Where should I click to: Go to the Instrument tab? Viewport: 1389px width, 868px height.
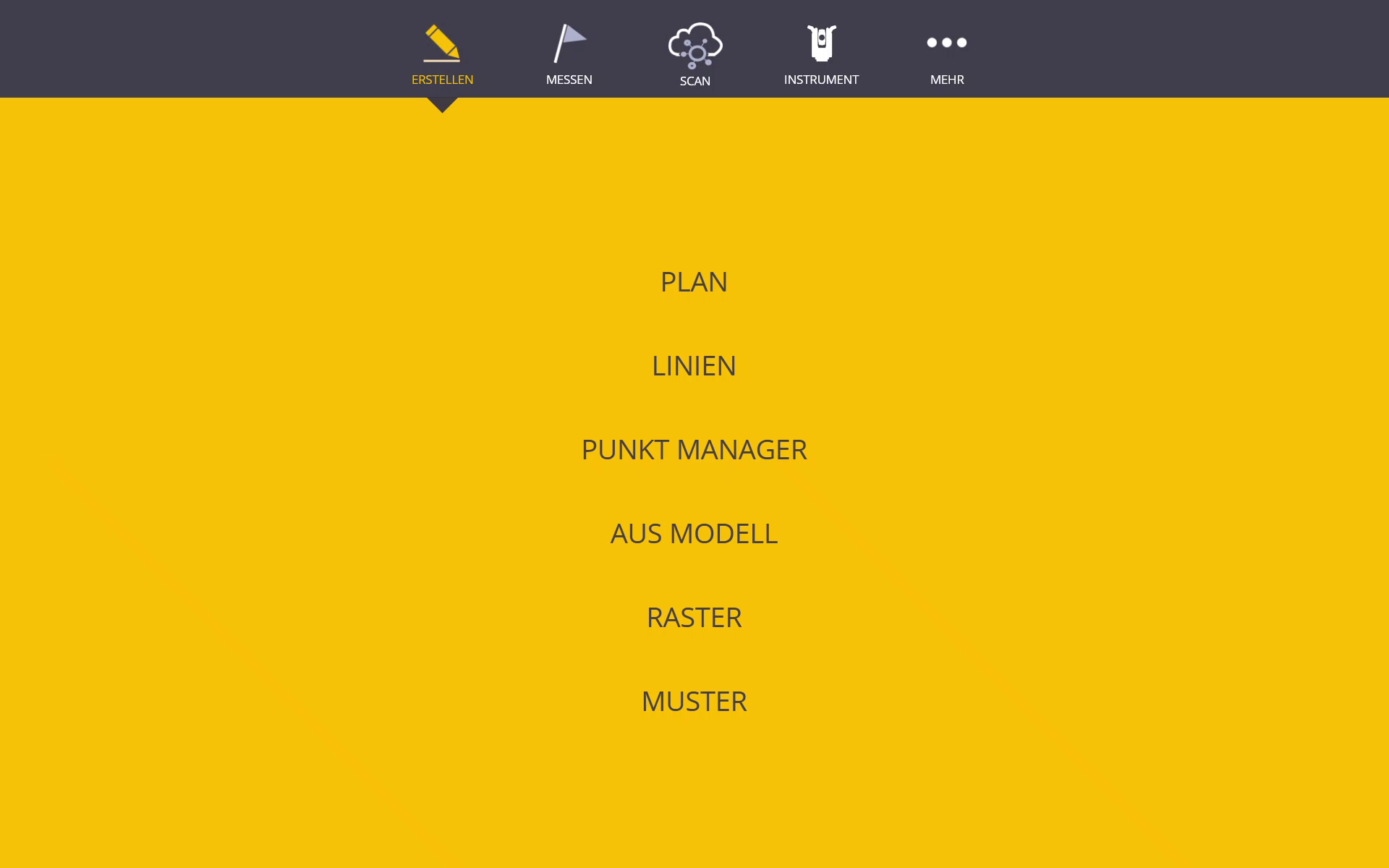[x=821, y=54]
